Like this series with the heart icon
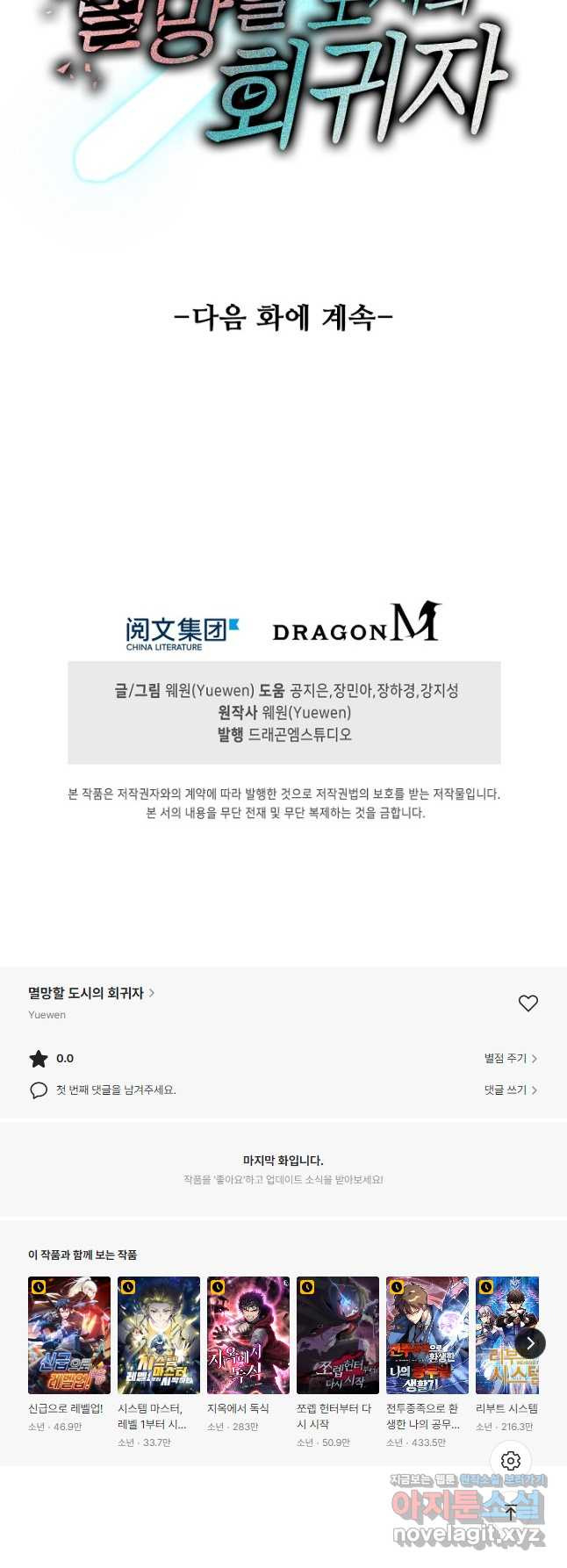This screenshot has height=1568, width=567. point(528,1003)
